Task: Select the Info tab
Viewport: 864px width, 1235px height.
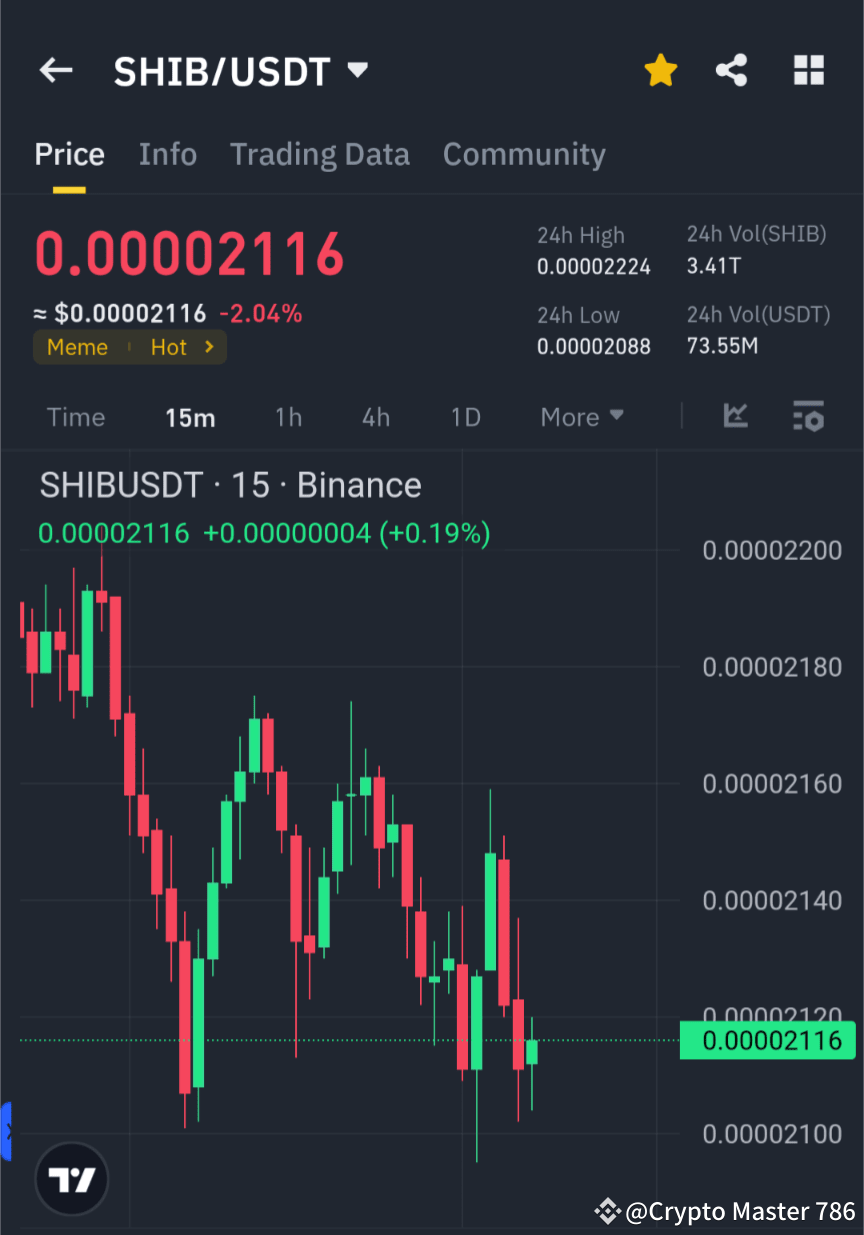Action: pos(167,154)
